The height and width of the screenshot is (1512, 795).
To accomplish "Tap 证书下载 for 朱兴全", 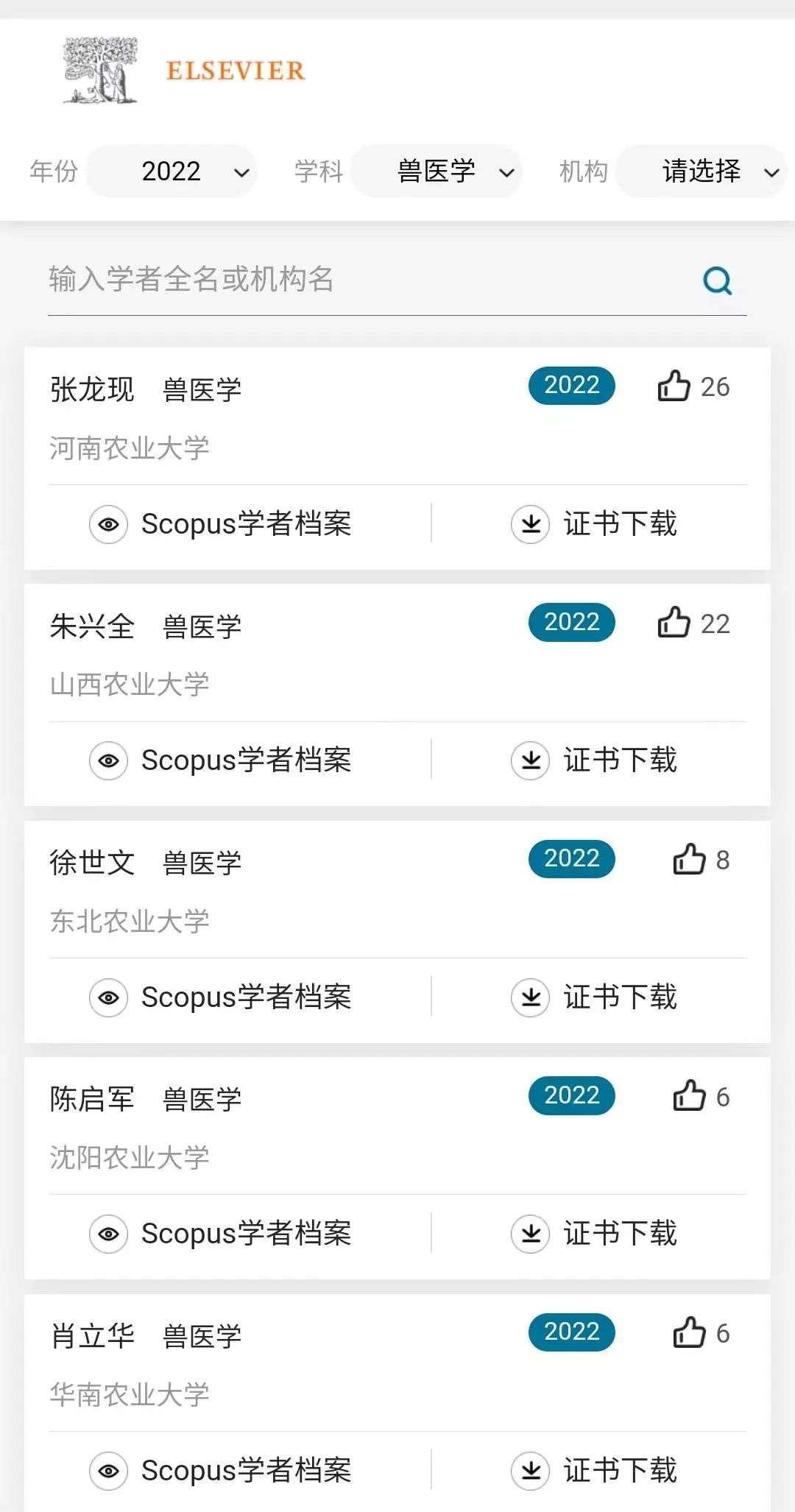I will (594, 760).
